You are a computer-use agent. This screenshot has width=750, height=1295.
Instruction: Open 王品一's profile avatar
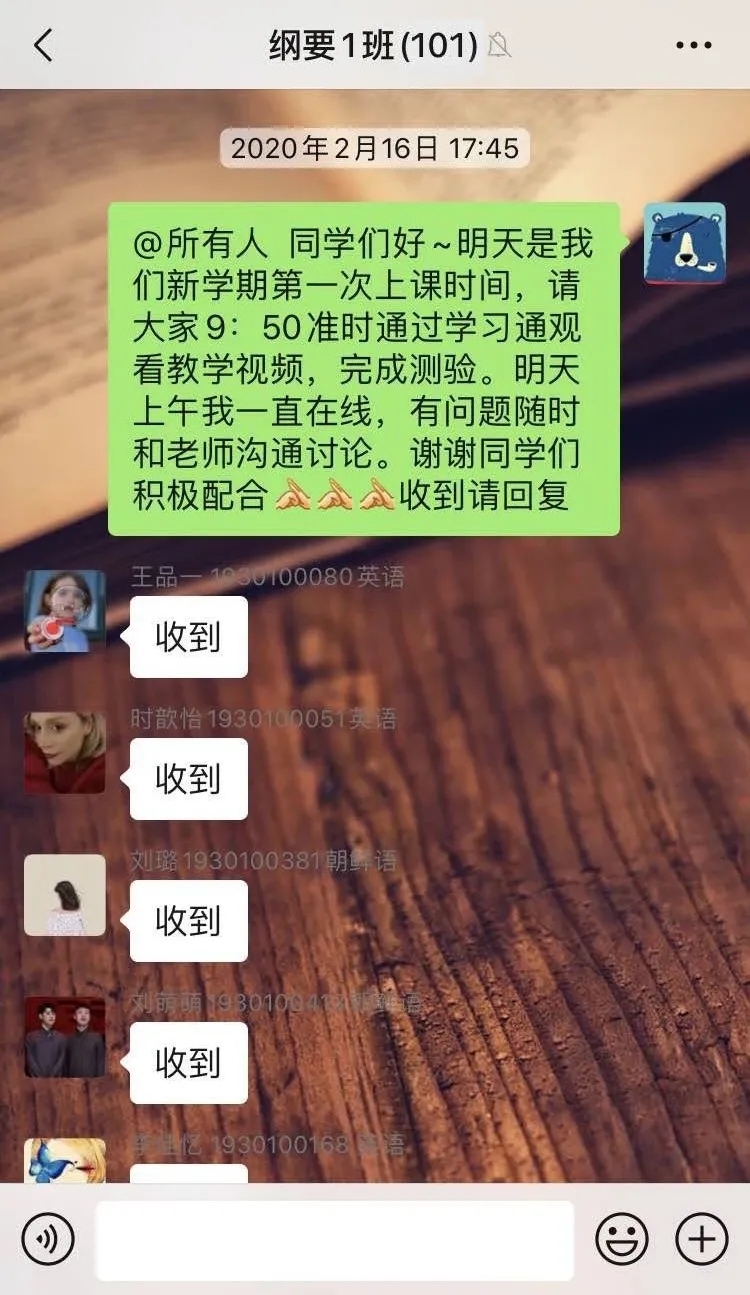point(65,611)
